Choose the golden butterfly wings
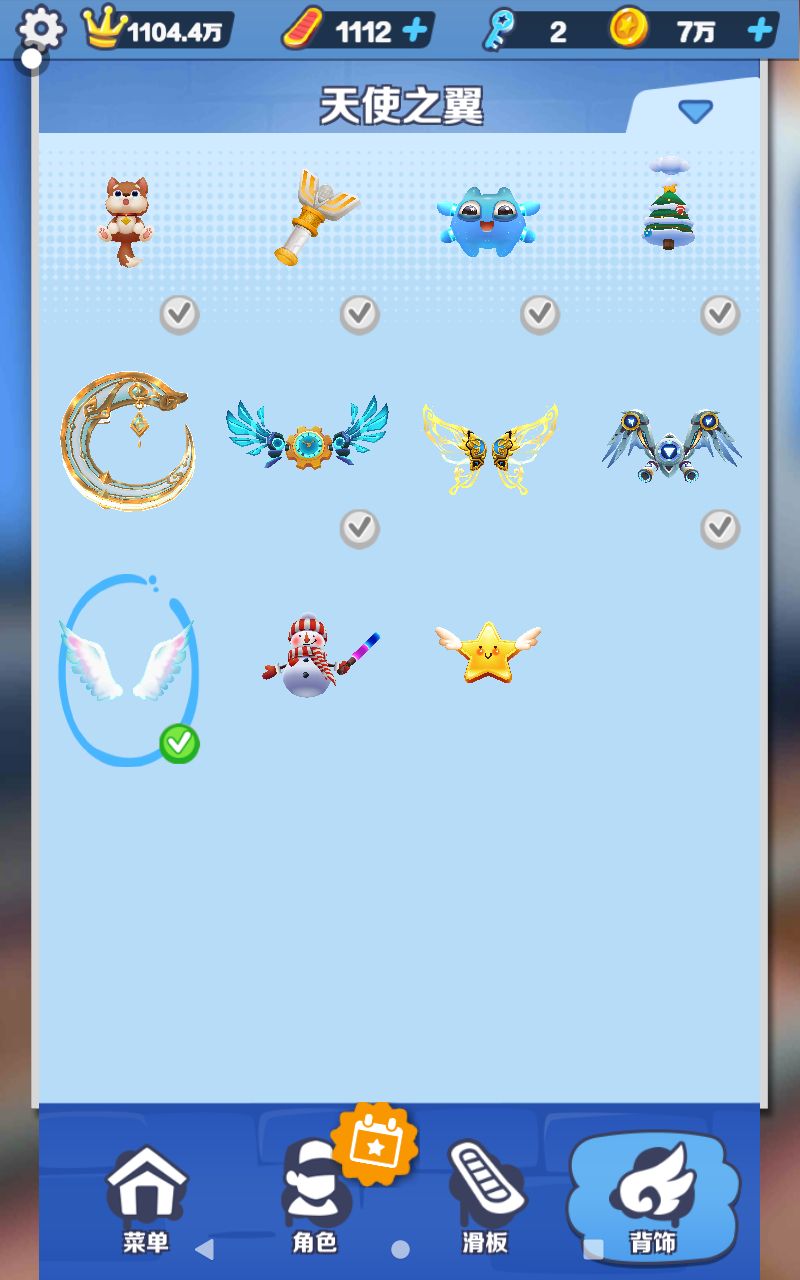Viewport: 800px width, 1280px height. [x=489, y=447]
